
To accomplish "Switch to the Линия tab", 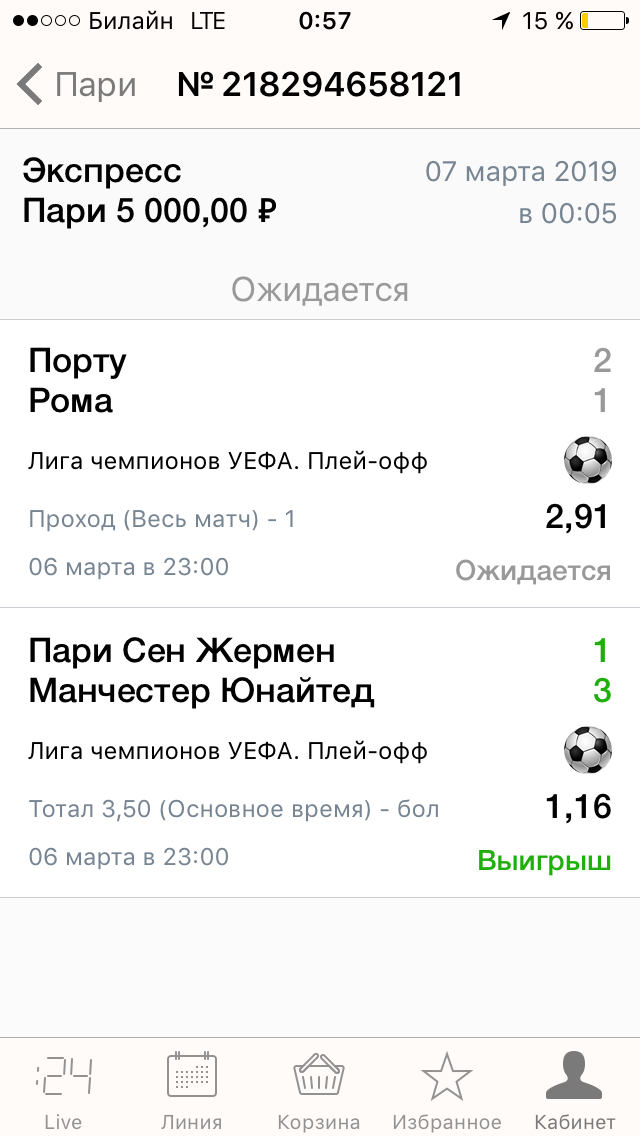I will click(191, 1089).
